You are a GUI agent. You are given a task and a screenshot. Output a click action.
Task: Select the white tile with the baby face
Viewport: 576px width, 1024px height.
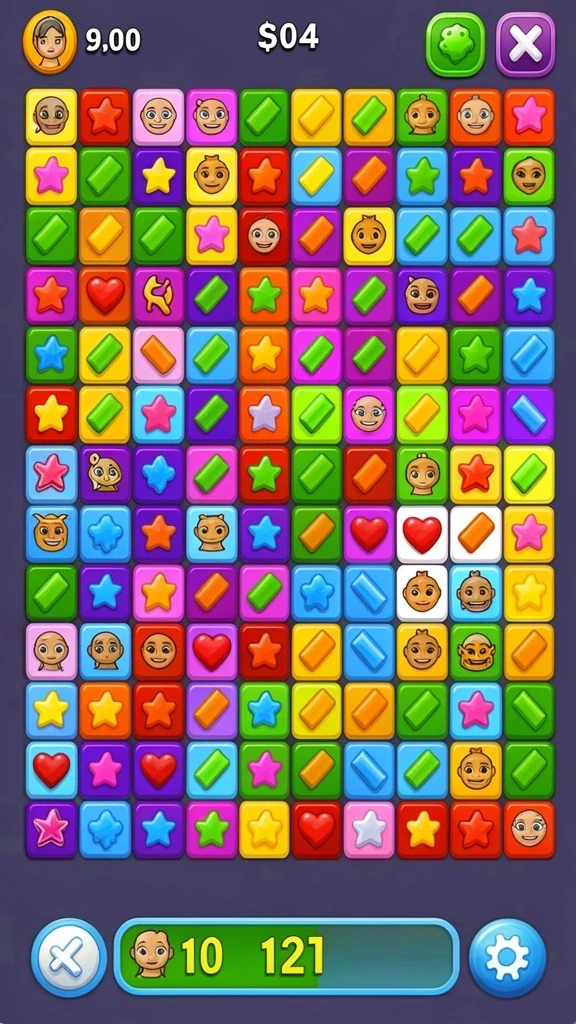coord(422,592)
